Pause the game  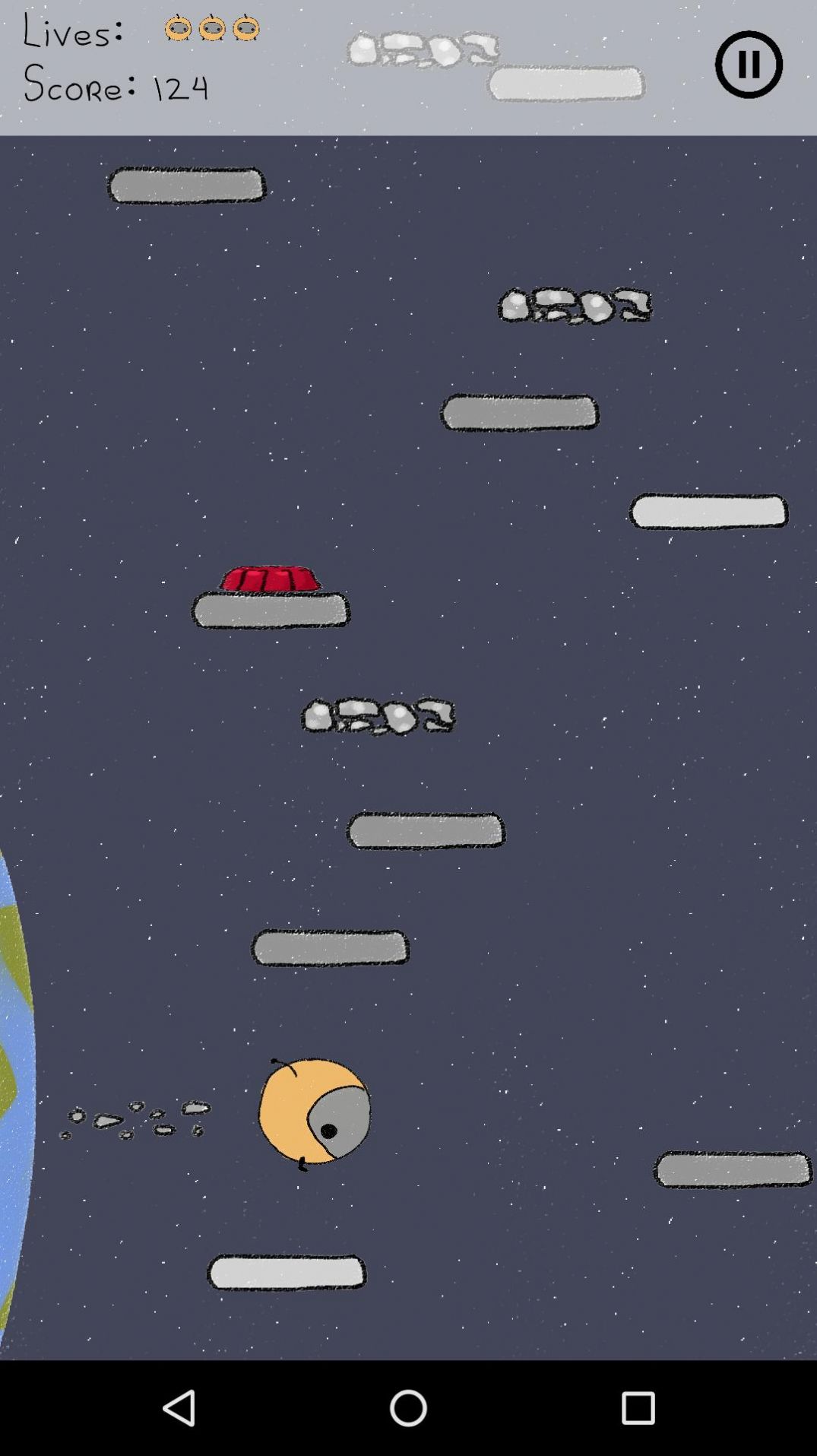click(x=748, y=65)
